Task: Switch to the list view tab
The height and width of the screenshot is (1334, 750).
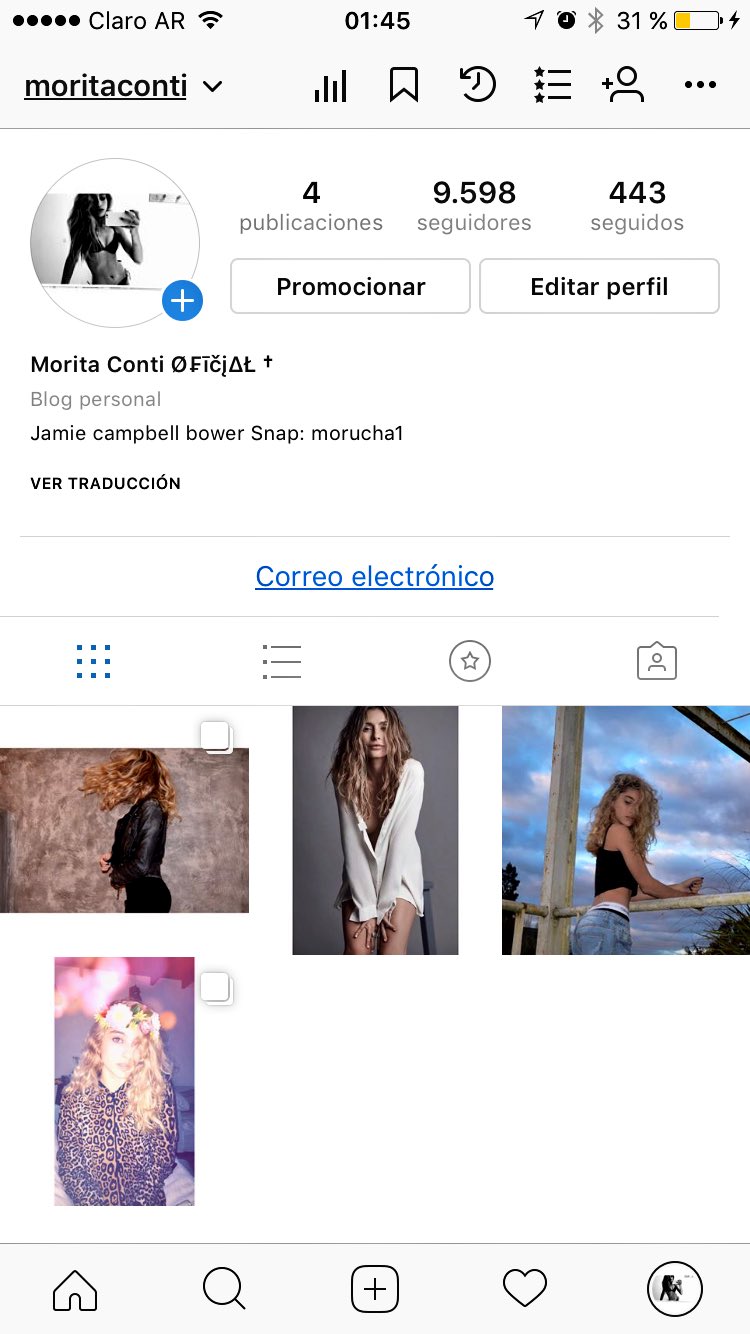Action: point(281,660)
